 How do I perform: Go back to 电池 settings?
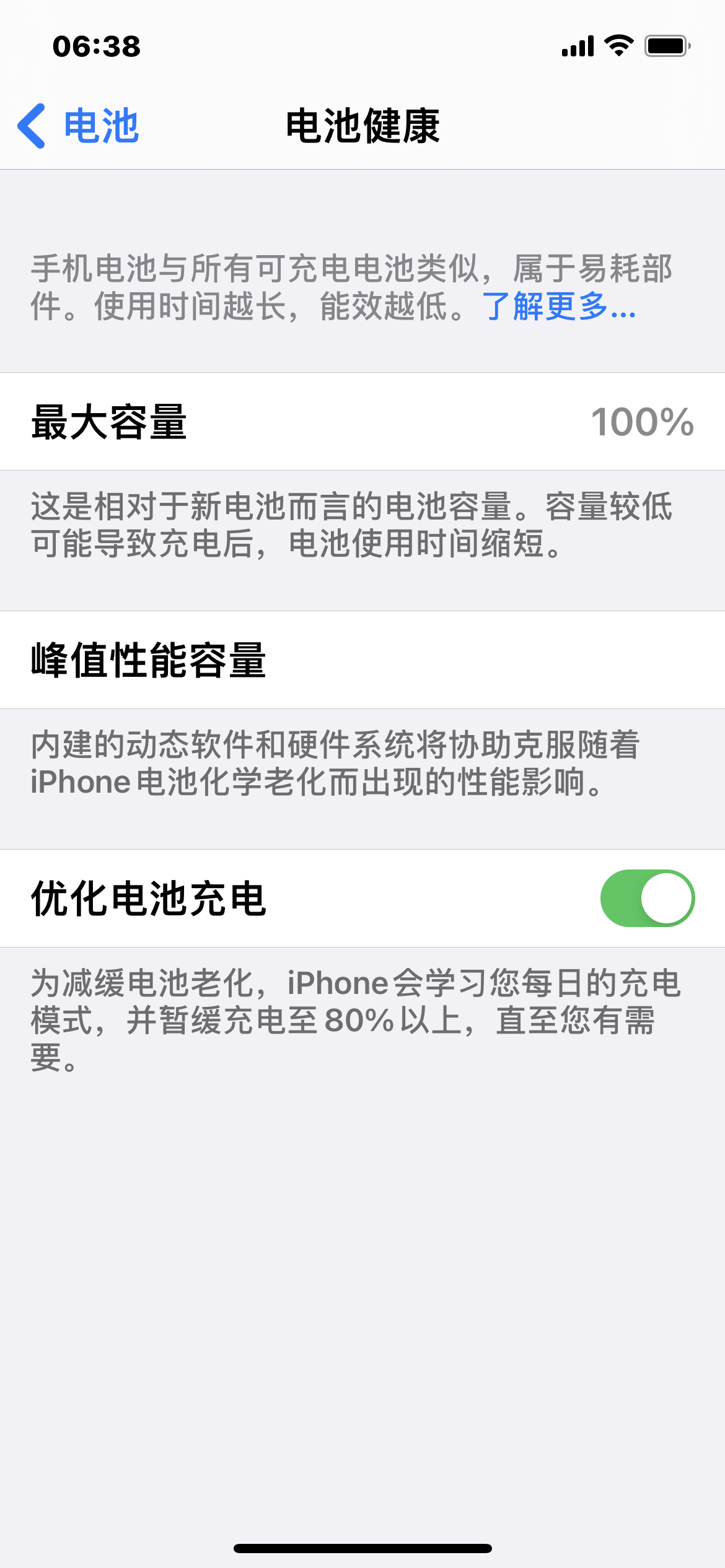tap(78, 126)
